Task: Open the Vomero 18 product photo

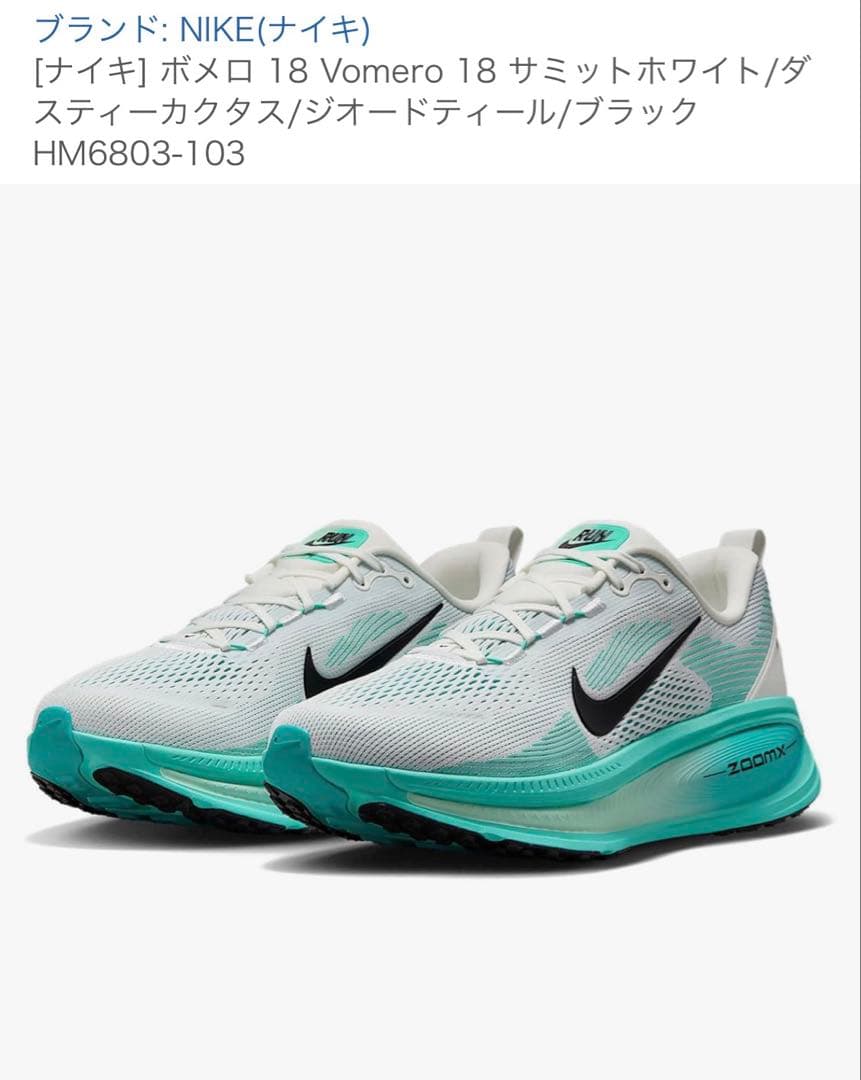Action: tap(430, 690)
